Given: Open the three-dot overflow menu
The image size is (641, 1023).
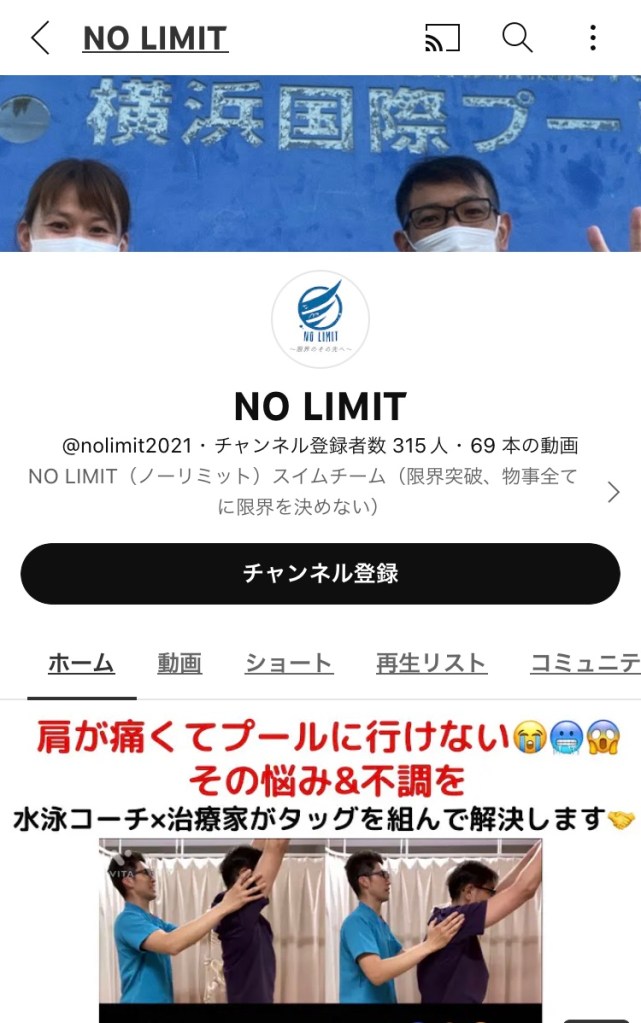Looking at the screenshot, I should pos(593,38).
